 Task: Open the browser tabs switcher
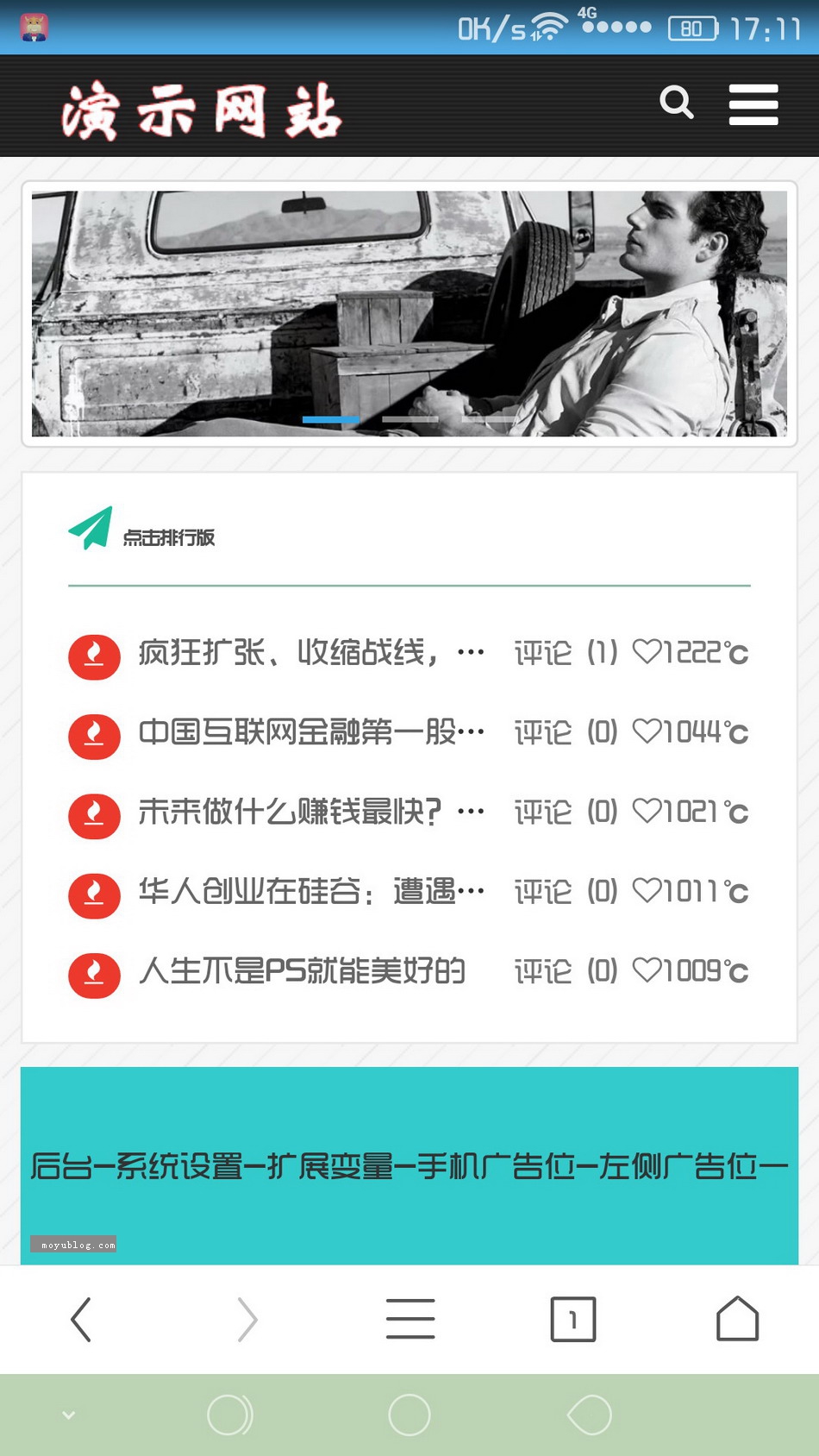572,1319
